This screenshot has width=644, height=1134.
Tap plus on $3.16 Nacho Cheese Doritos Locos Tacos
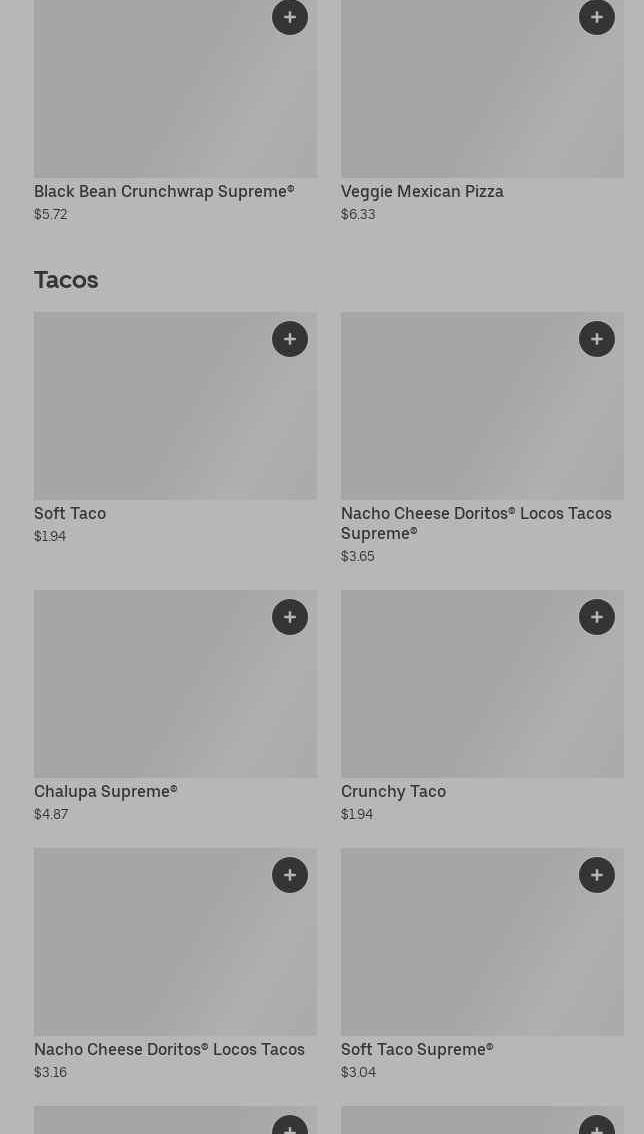point(290,875)
